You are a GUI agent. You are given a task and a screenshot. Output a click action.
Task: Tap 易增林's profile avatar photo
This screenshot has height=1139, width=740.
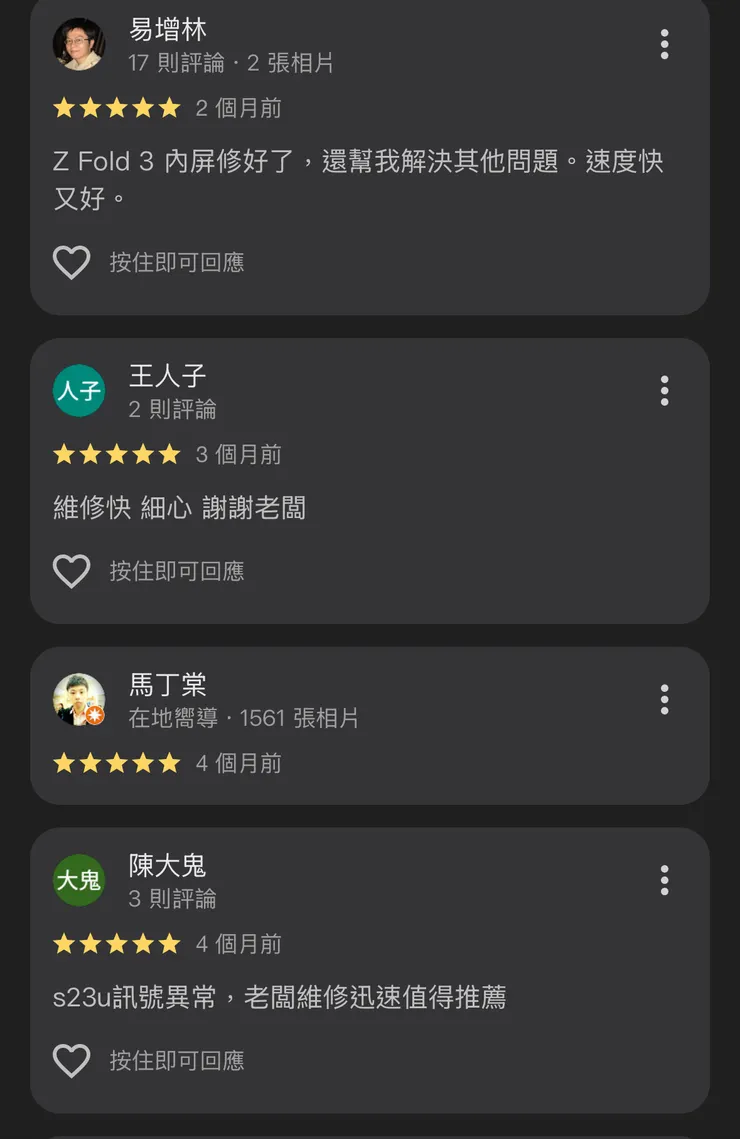tap(79, 45)
